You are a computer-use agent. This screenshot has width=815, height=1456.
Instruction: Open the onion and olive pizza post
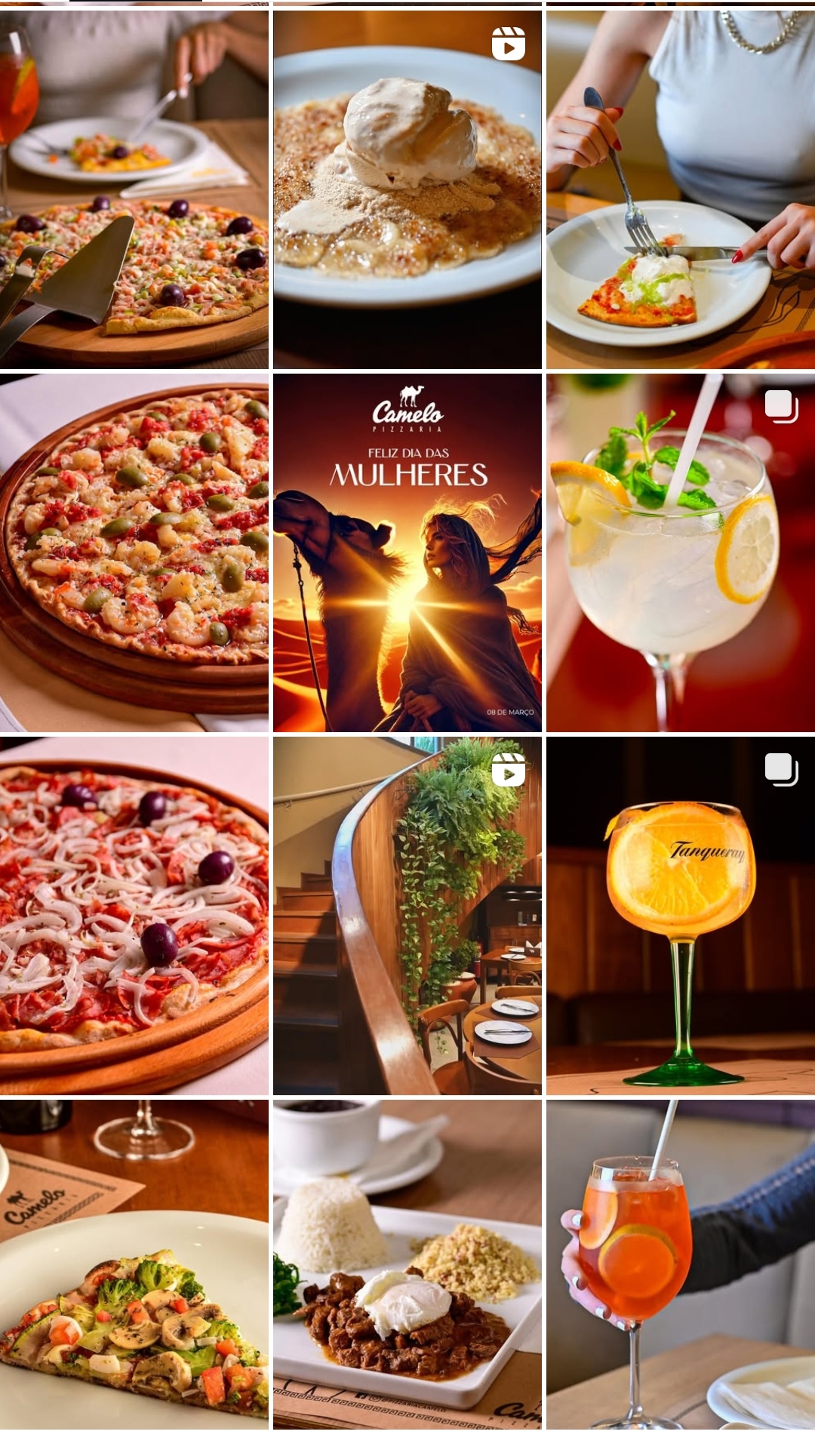click(x=134, y=916)
